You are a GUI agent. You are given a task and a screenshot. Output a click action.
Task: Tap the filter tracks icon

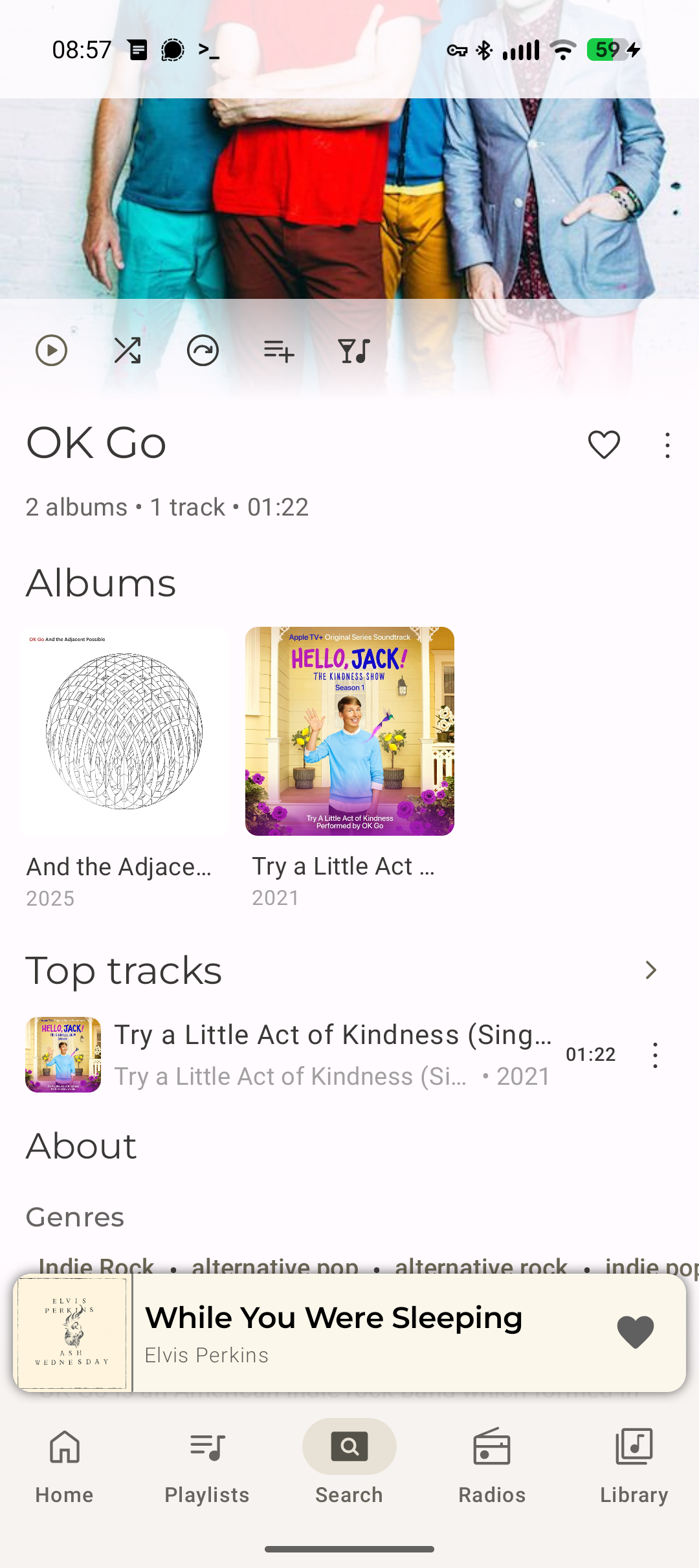pyautogui.click(x=354, y=351)
